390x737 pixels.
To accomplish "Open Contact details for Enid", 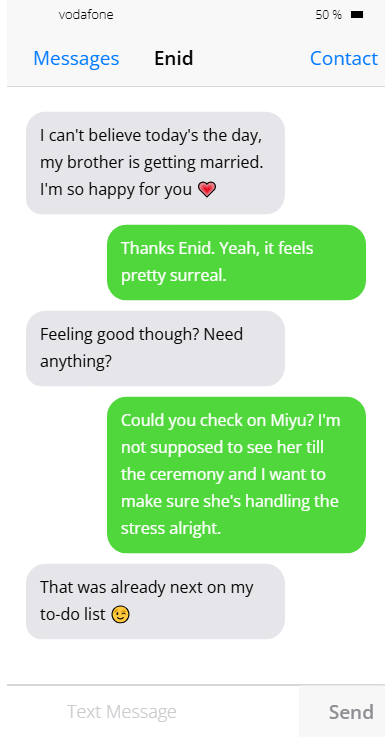I will pyautogui.click(x=343, y=59).
